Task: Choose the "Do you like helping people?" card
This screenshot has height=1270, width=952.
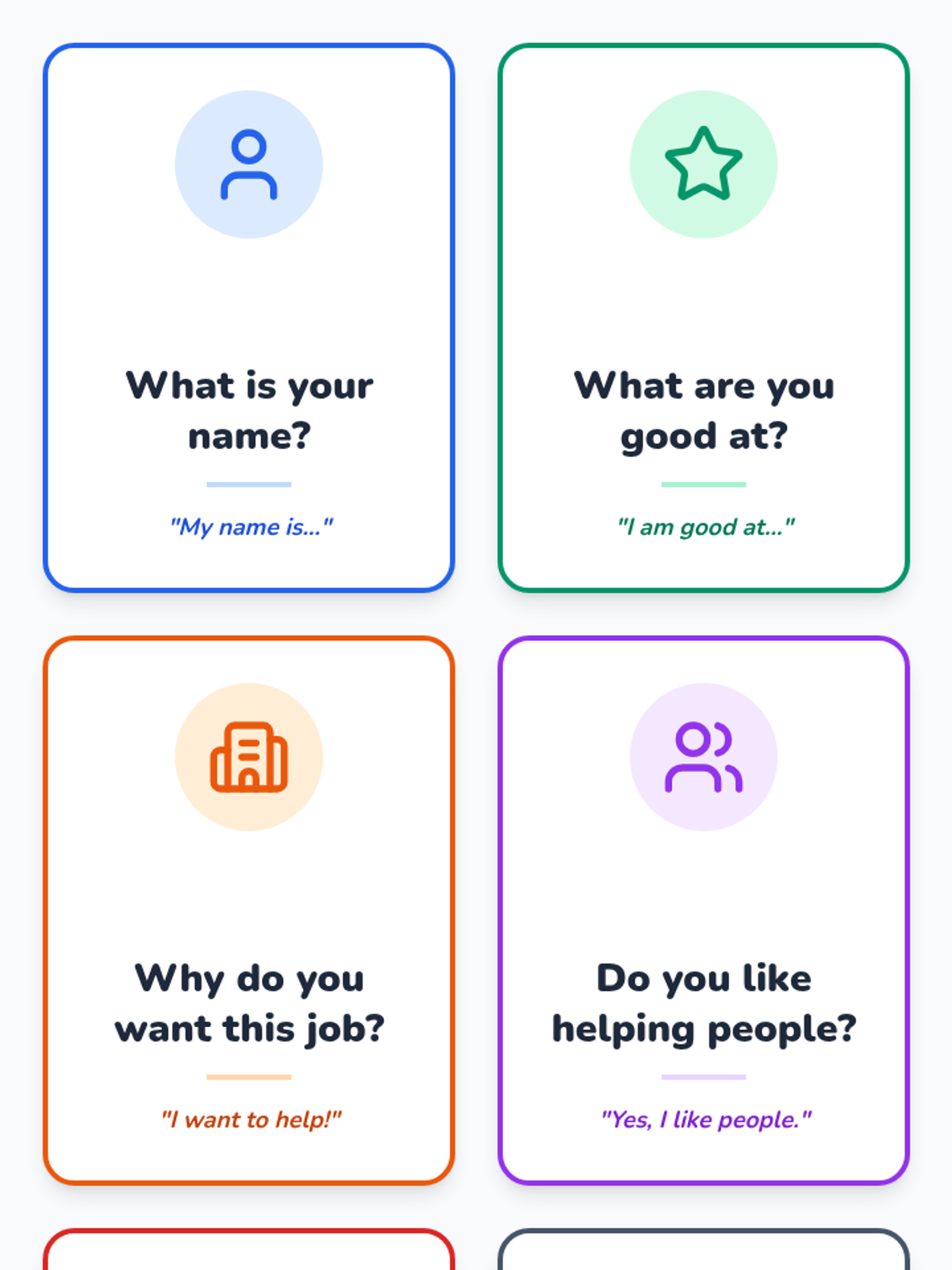Action: click(704, 910)
